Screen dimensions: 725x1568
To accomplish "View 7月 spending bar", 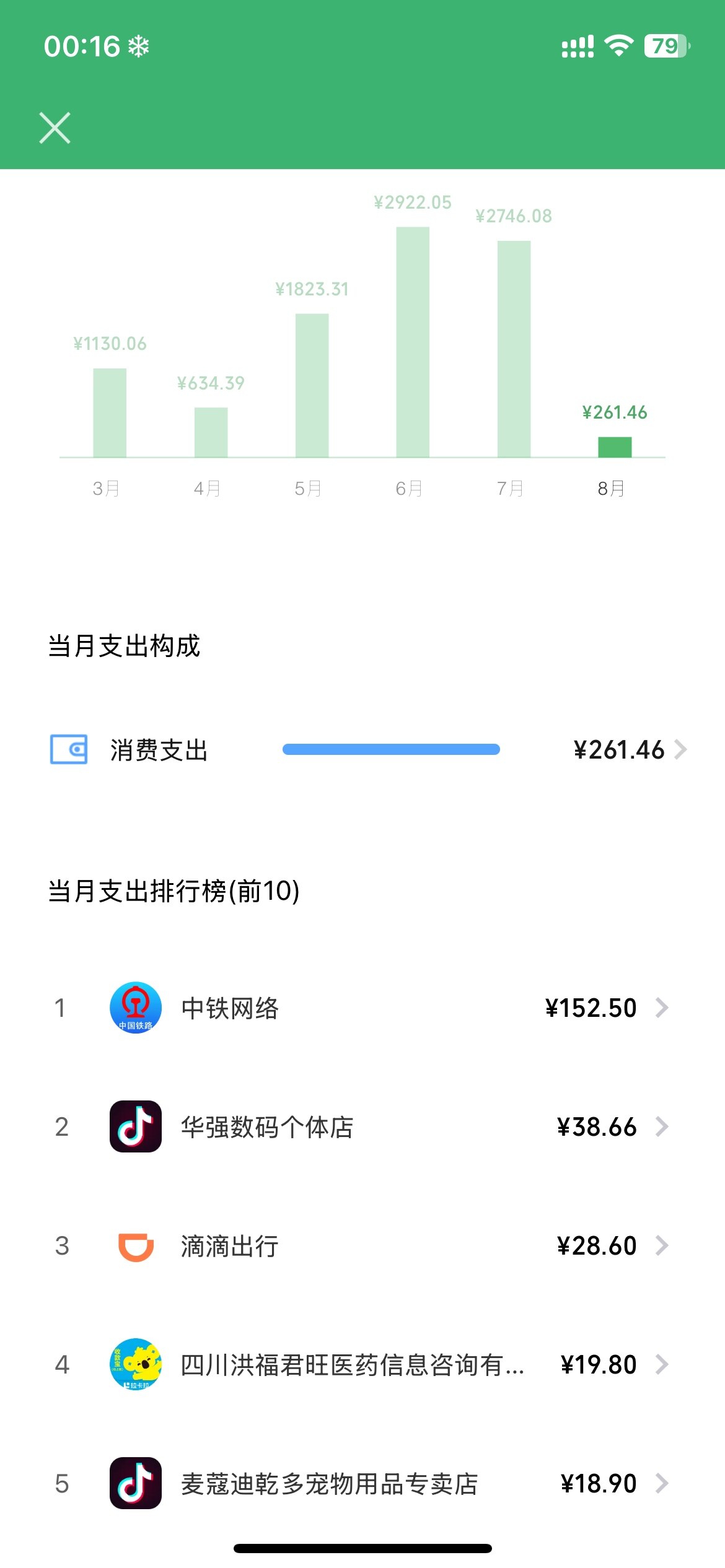I will click(514, 349).
